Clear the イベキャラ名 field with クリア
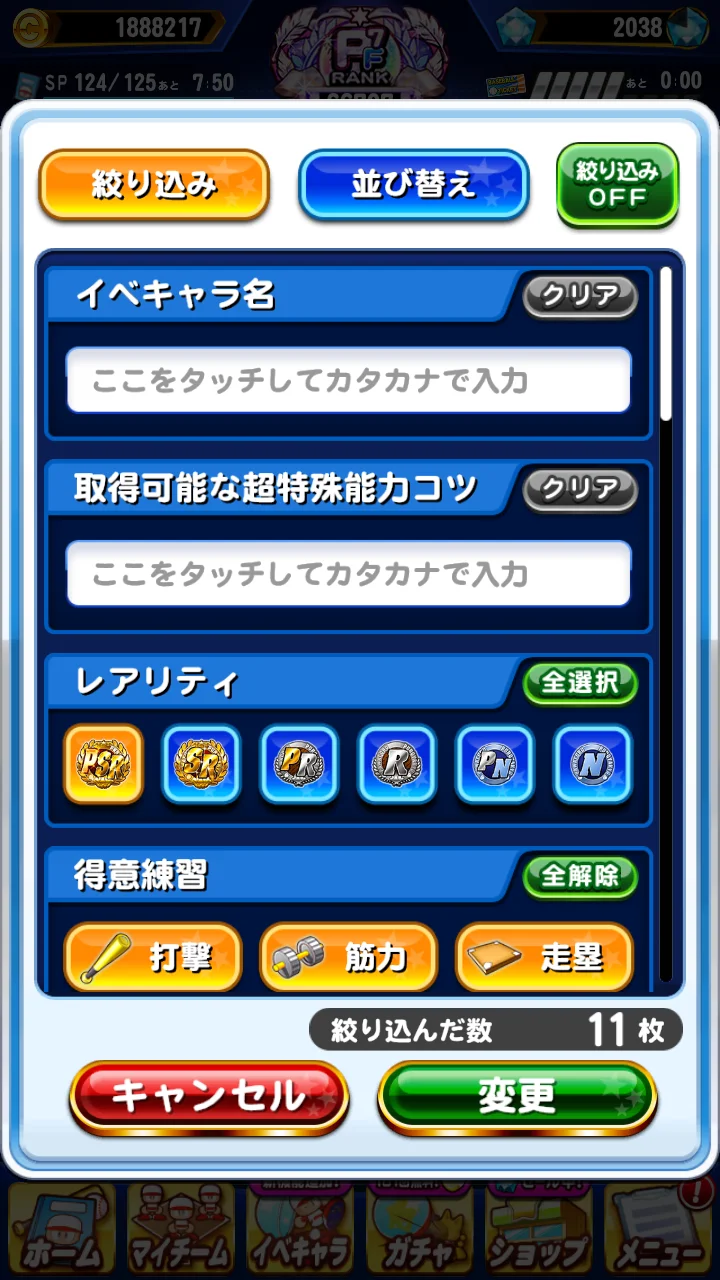 pyautogui.click(x=580, y=296)
